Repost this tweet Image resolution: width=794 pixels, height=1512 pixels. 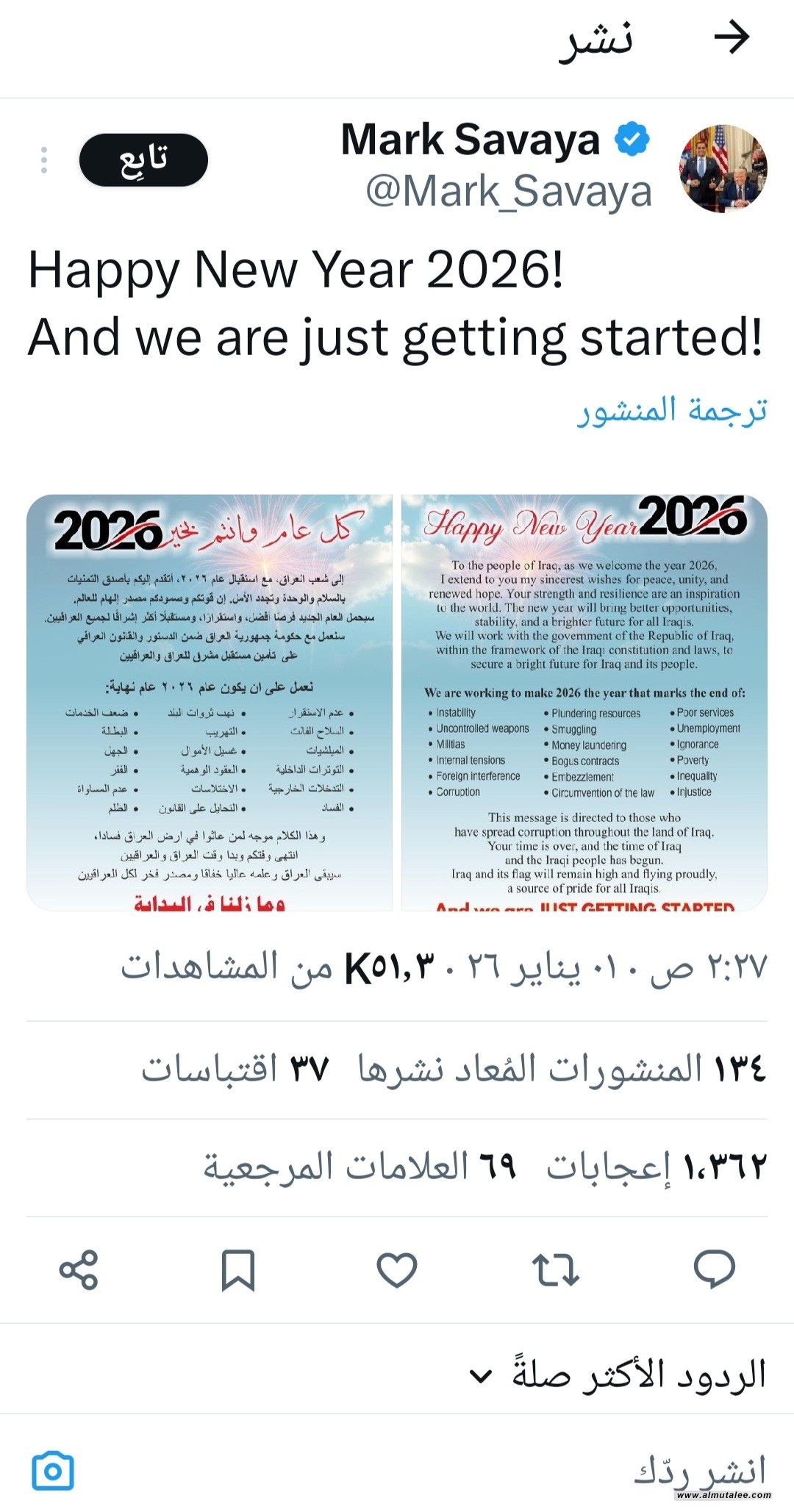click(555, 1269)
